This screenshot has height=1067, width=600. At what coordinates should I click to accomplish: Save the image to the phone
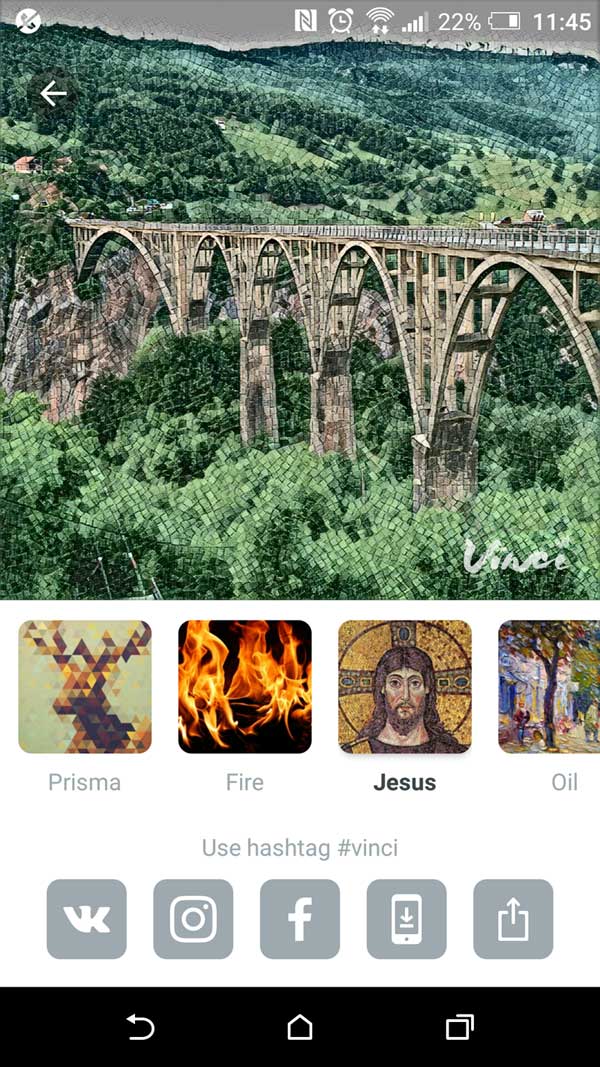[x=406, y=919]
